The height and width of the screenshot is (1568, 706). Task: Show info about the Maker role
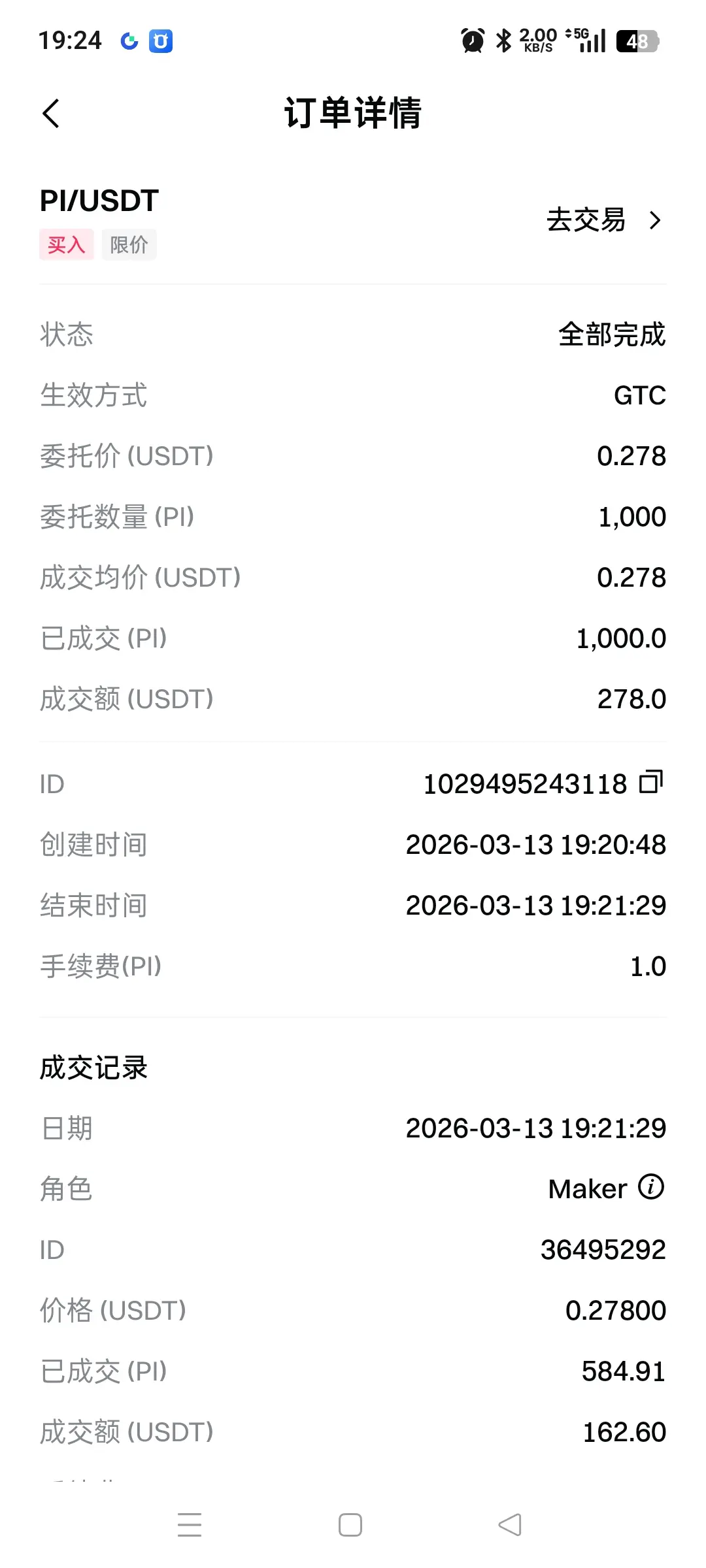[651, 1187]
